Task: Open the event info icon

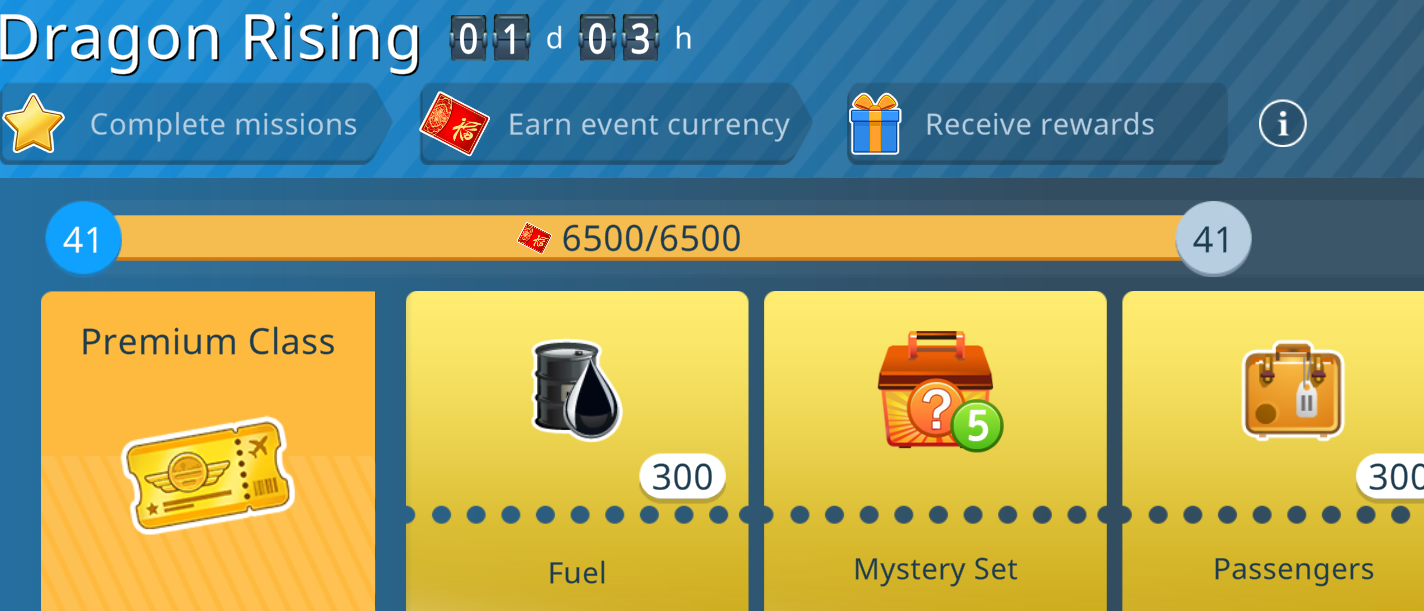Action: [x=1282, y=125]
